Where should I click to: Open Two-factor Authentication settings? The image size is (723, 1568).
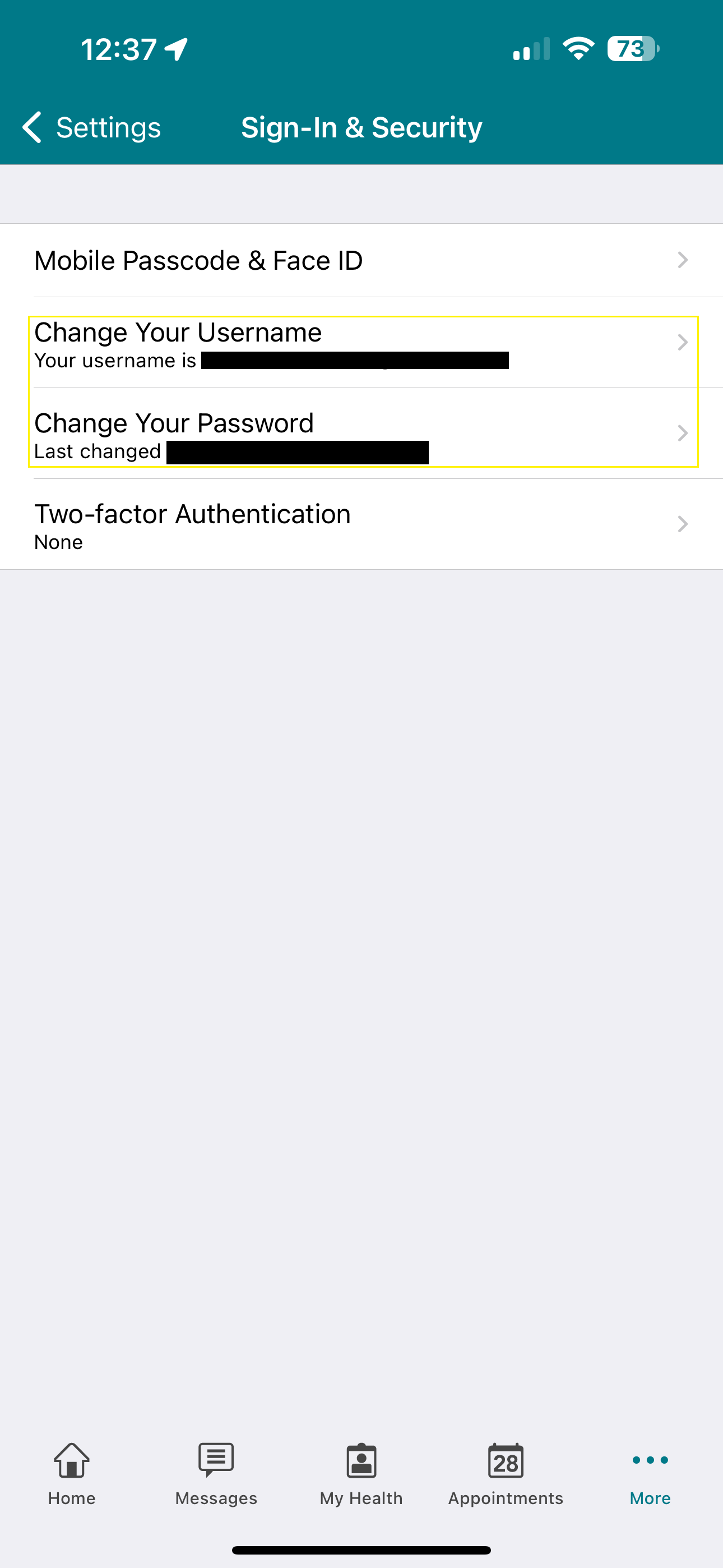(361, 525)
